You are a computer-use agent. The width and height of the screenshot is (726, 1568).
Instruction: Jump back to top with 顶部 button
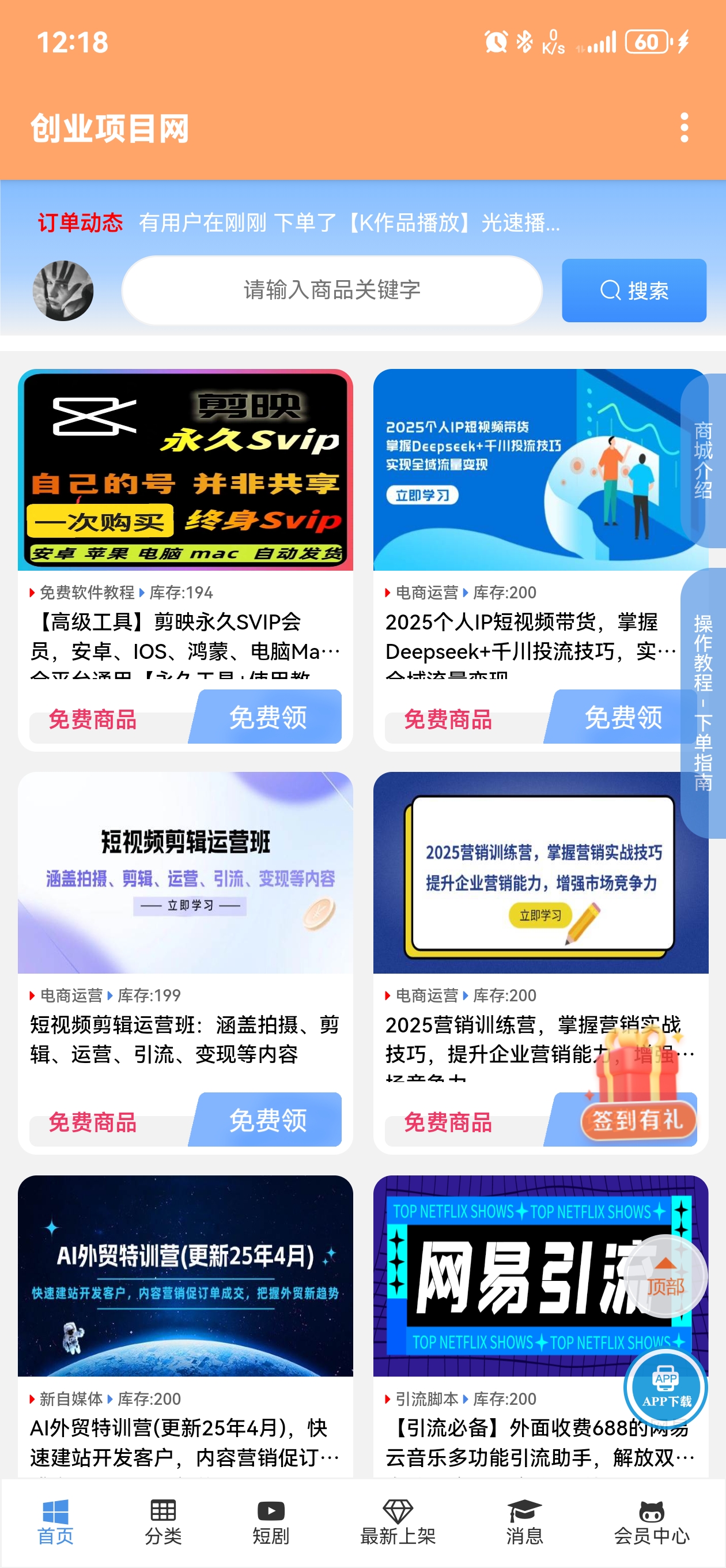coord(665,1277)
